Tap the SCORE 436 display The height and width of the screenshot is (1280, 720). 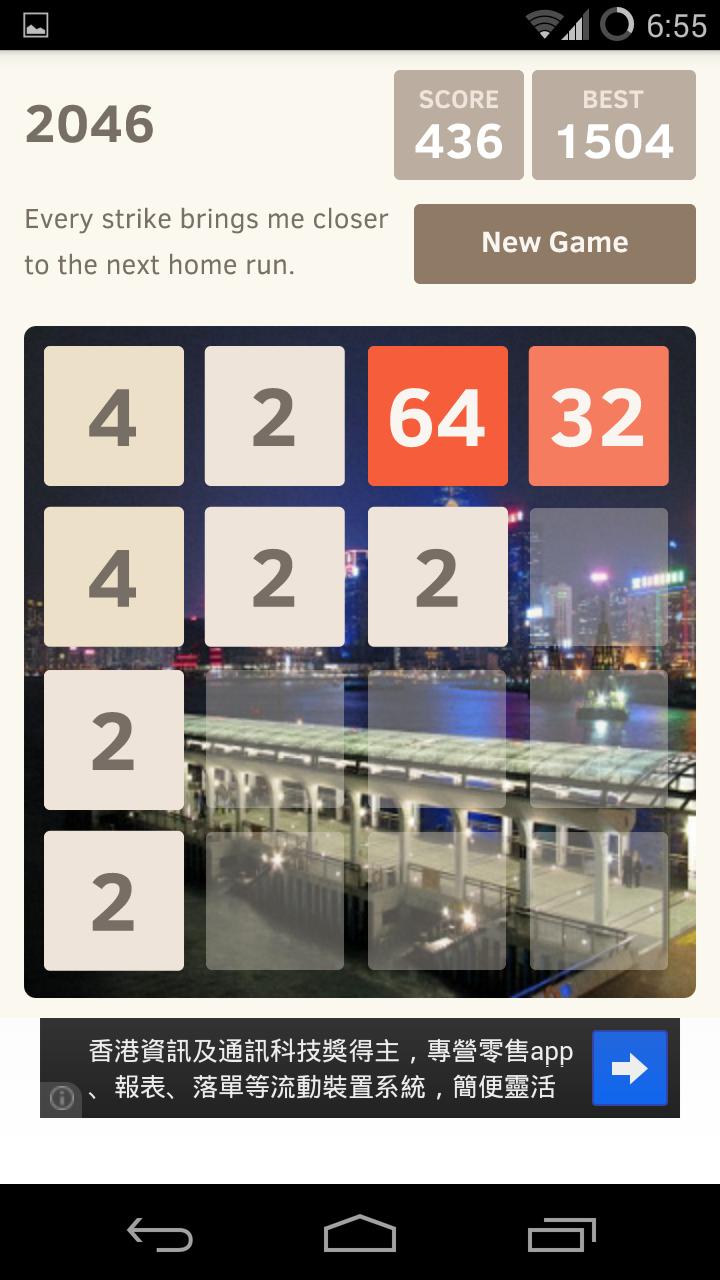[458, 124]
